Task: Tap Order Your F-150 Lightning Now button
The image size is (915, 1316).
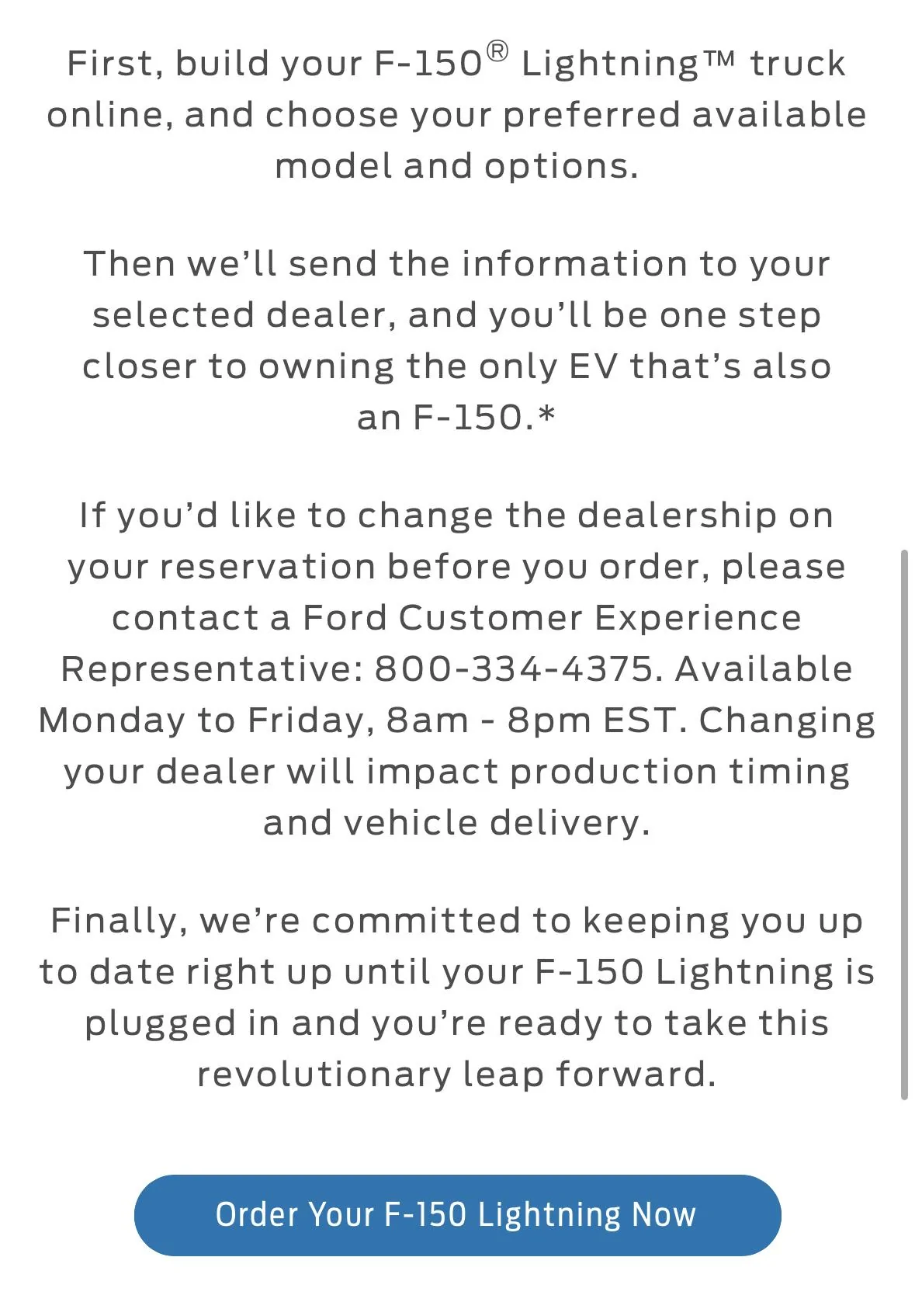Action: point(457,1215)
